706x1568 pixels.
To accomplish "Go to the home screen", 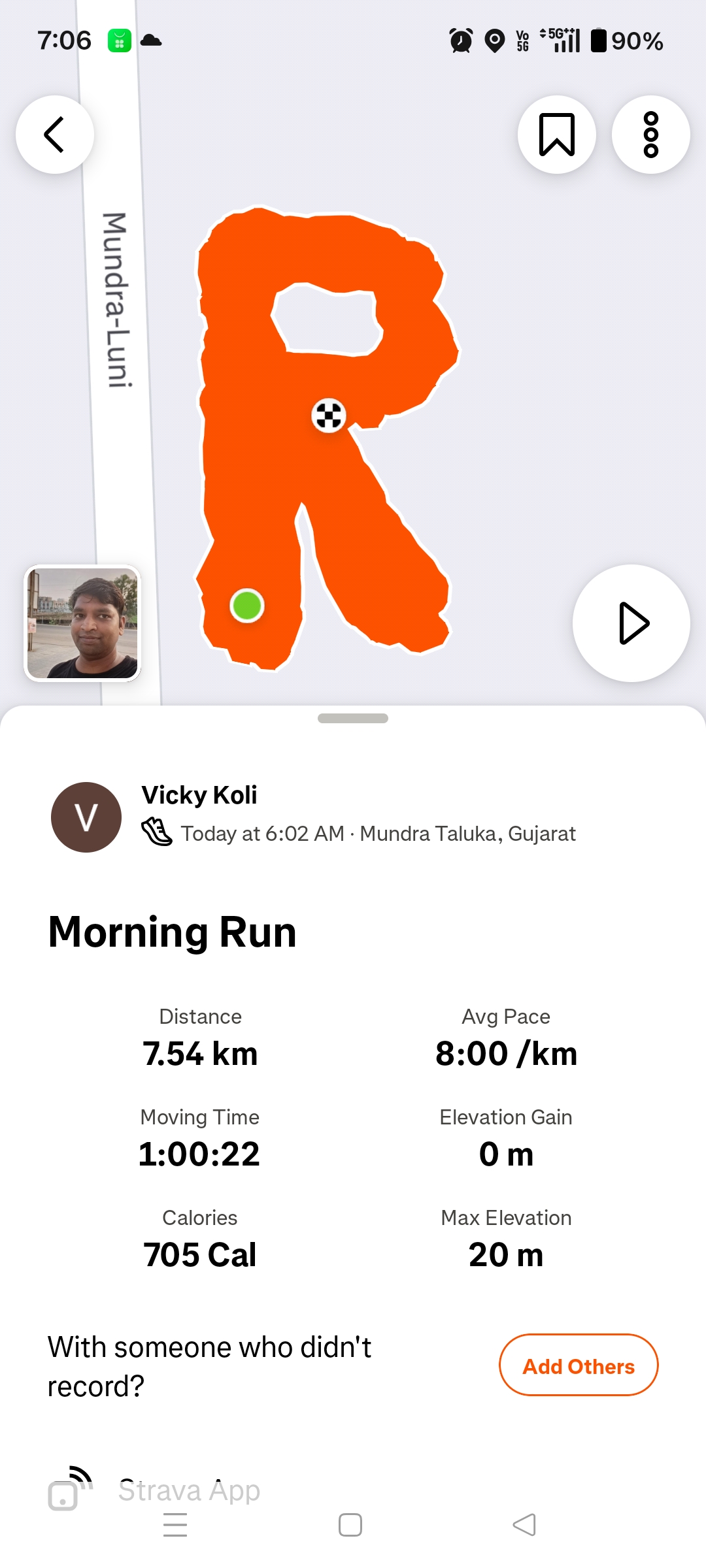I will pyautogui.click(x=350, y=1525).
